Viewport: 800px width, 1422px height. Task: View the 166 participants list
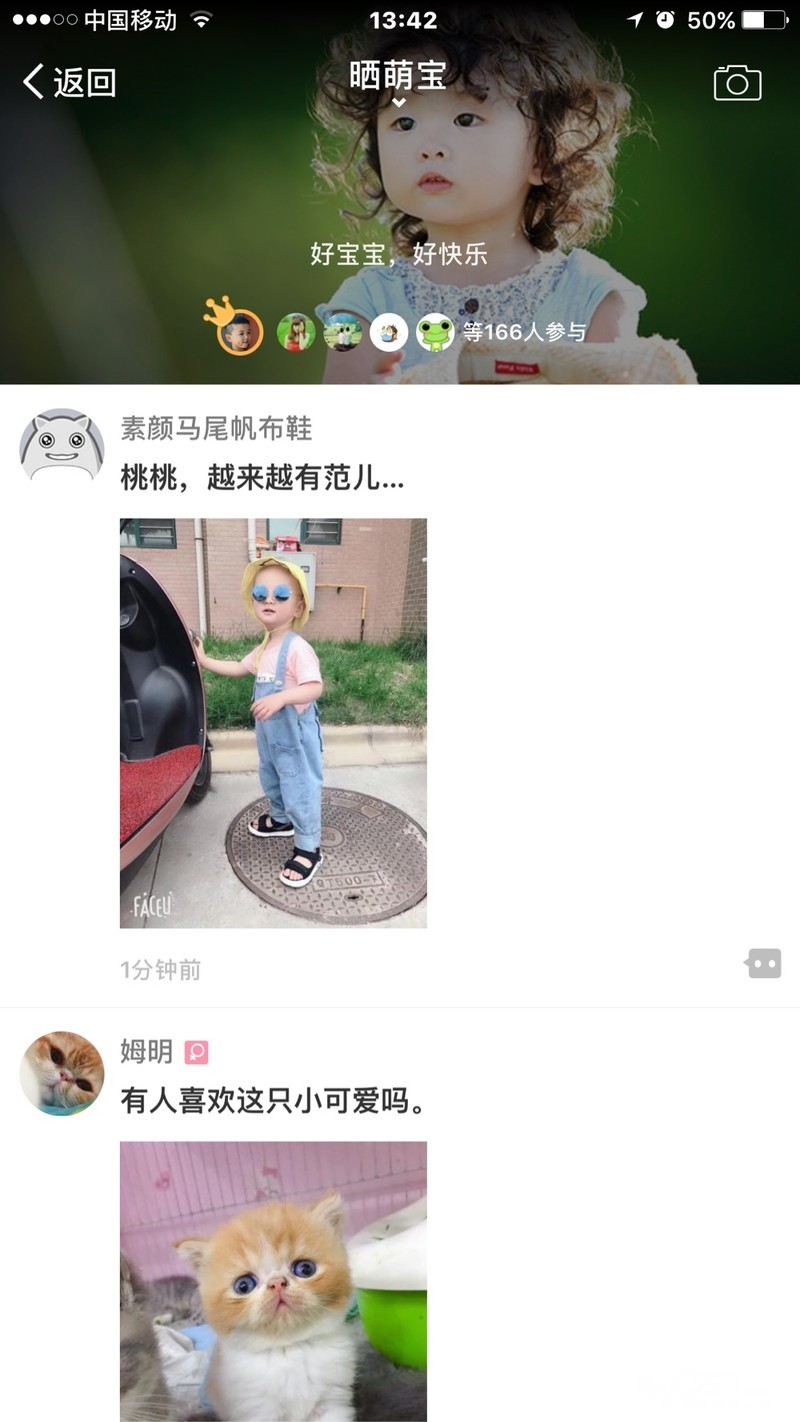coord(525,332)
